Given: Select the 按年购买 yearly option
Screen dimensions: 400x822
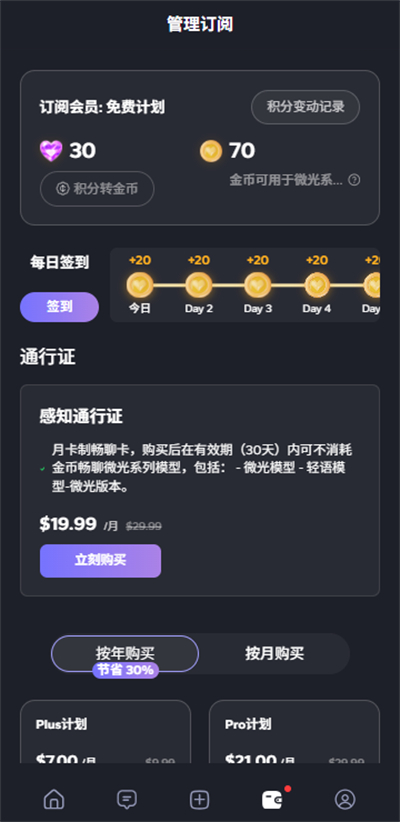Looking at the screenshot, I should click(125, 653).
